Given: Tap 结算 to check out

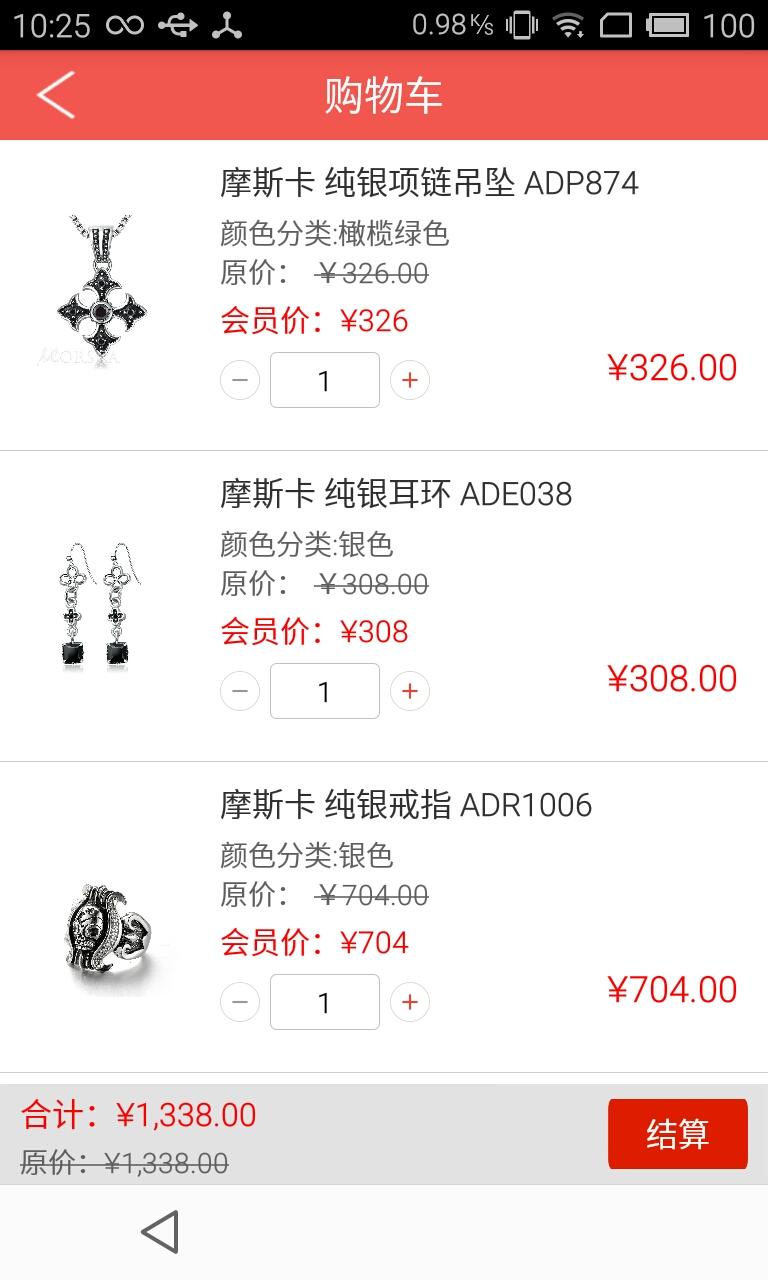Looking at the screenshot, I should [x=677, y=1133].
